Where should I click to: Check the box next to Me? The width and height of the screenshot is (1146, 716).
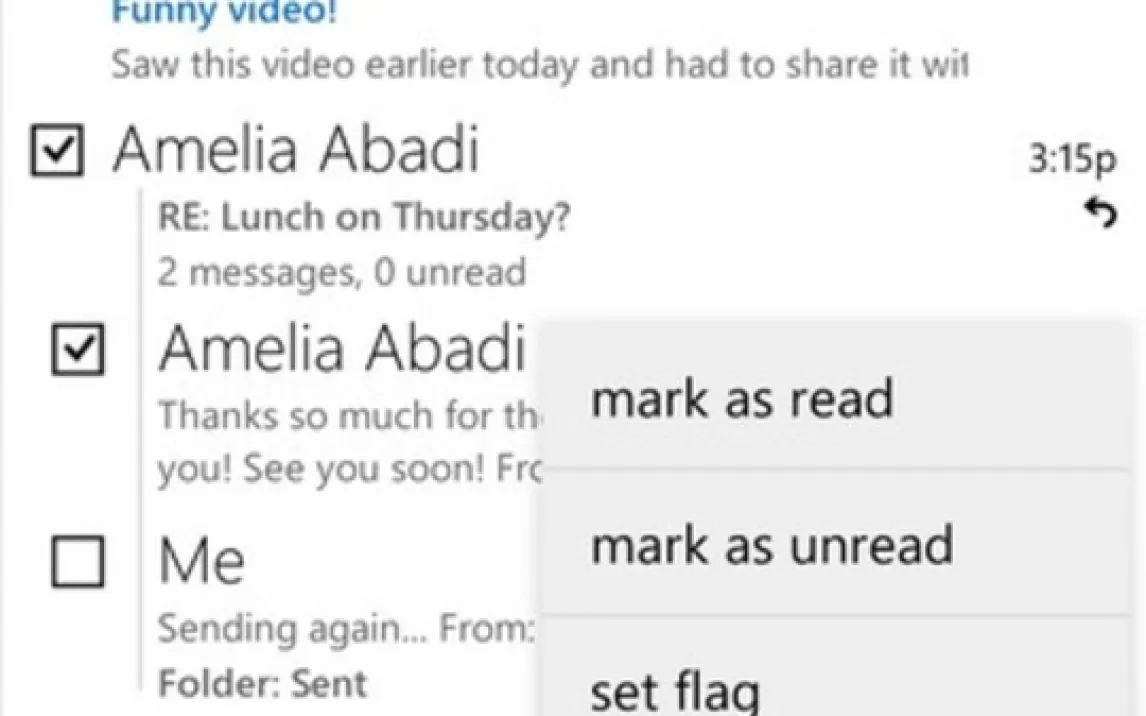tap(77, 561)
